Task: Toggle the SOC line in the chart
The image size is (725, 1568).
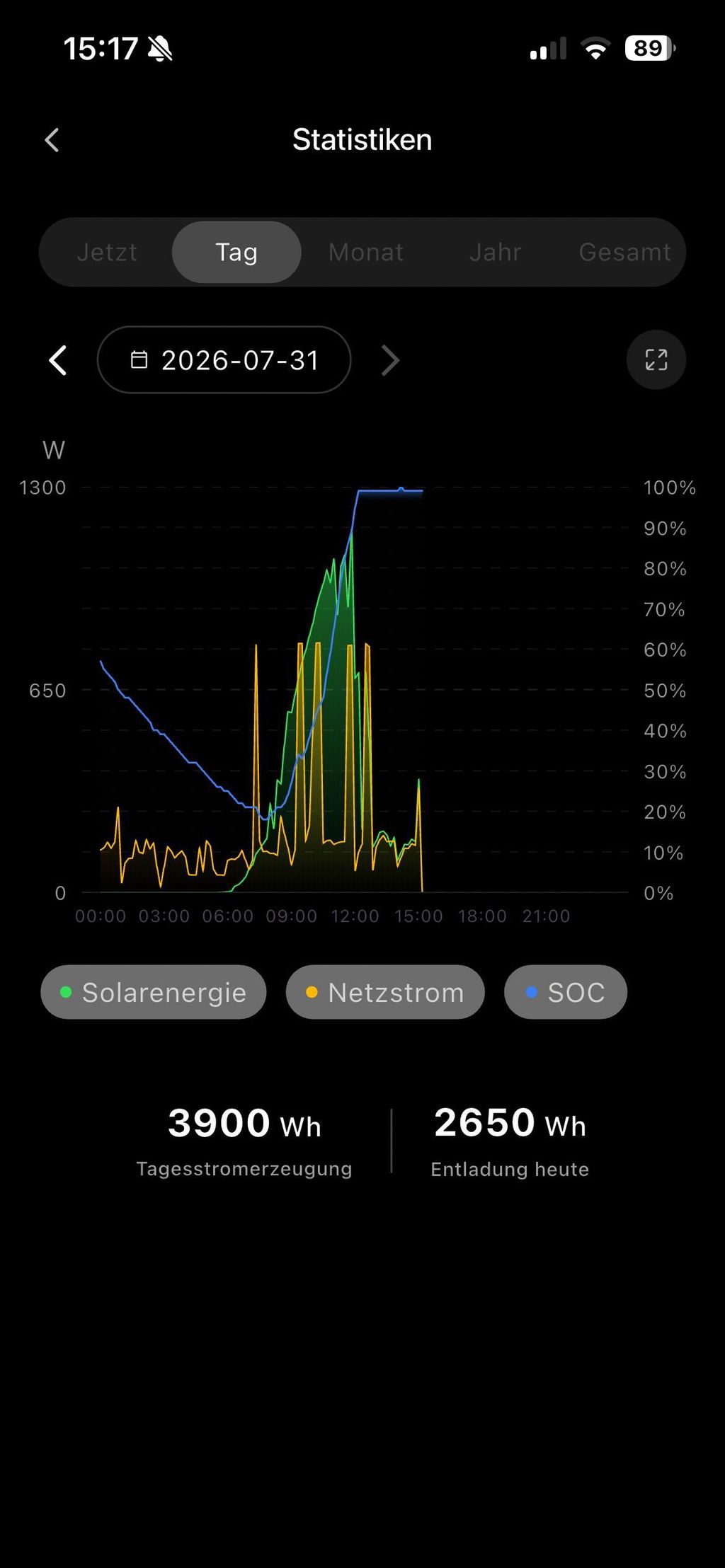Action: 566,992
